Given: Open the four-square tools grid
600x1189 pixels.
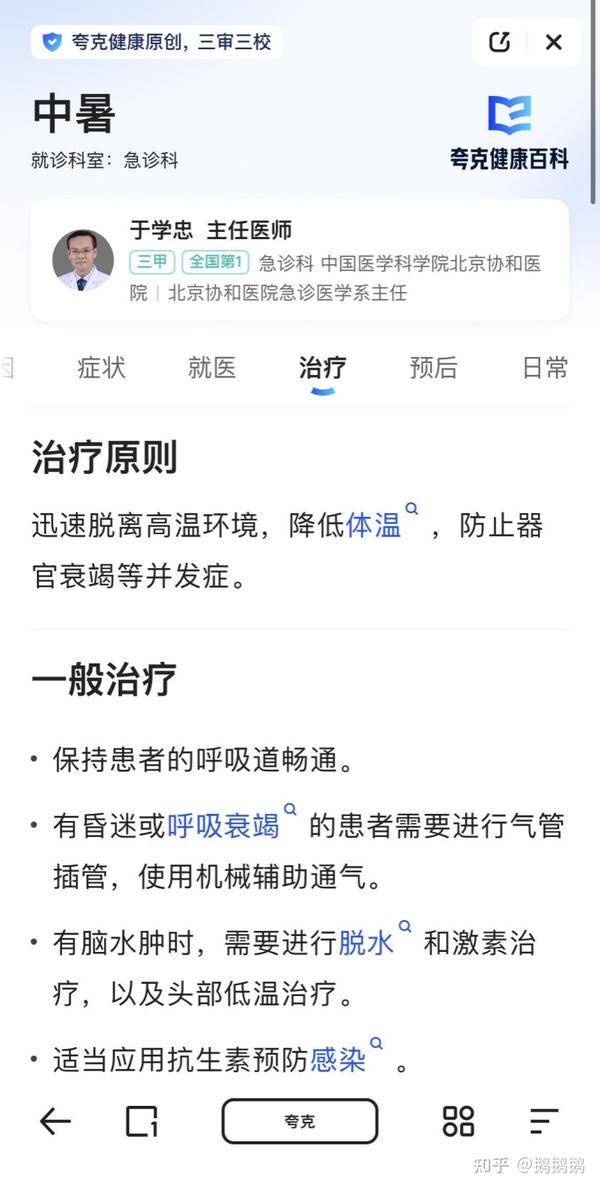Looking at the screenshot, I should point(458,1121).
